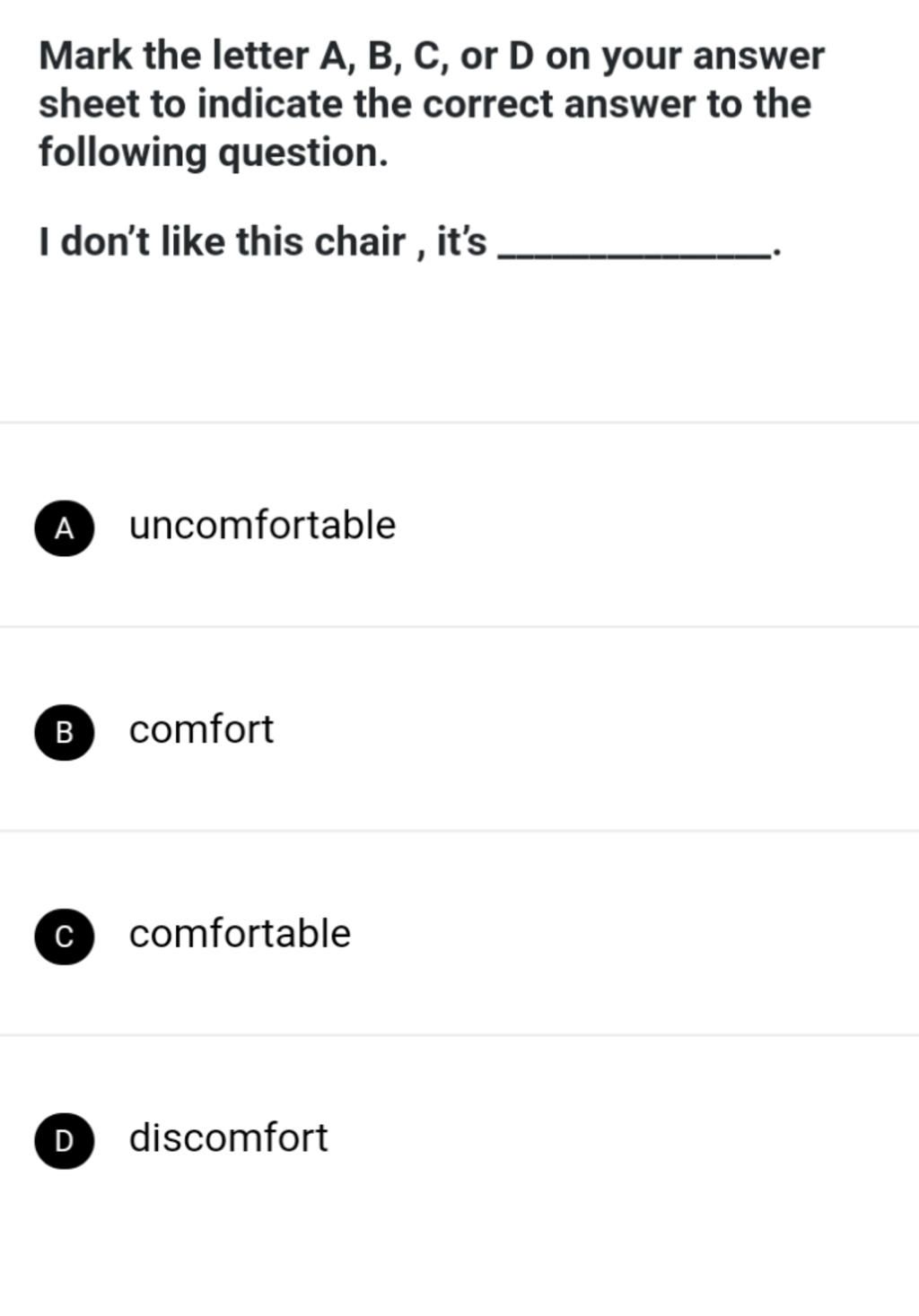Select the black circle next to discomfort
The image size is (919, 1316).
tap(63, 1141)
